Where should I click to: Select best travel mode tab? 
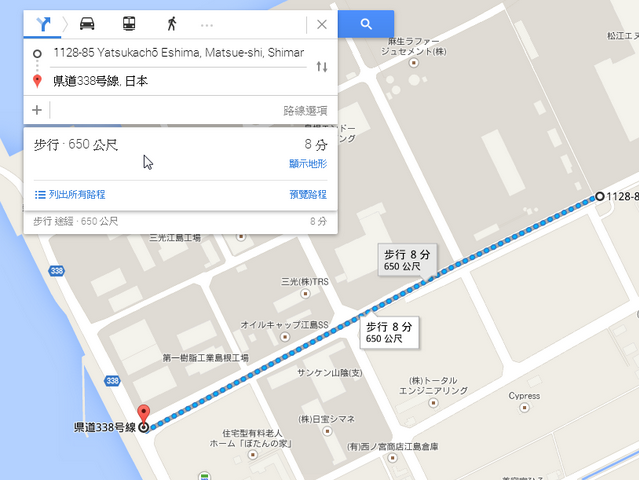click(43, 24)
